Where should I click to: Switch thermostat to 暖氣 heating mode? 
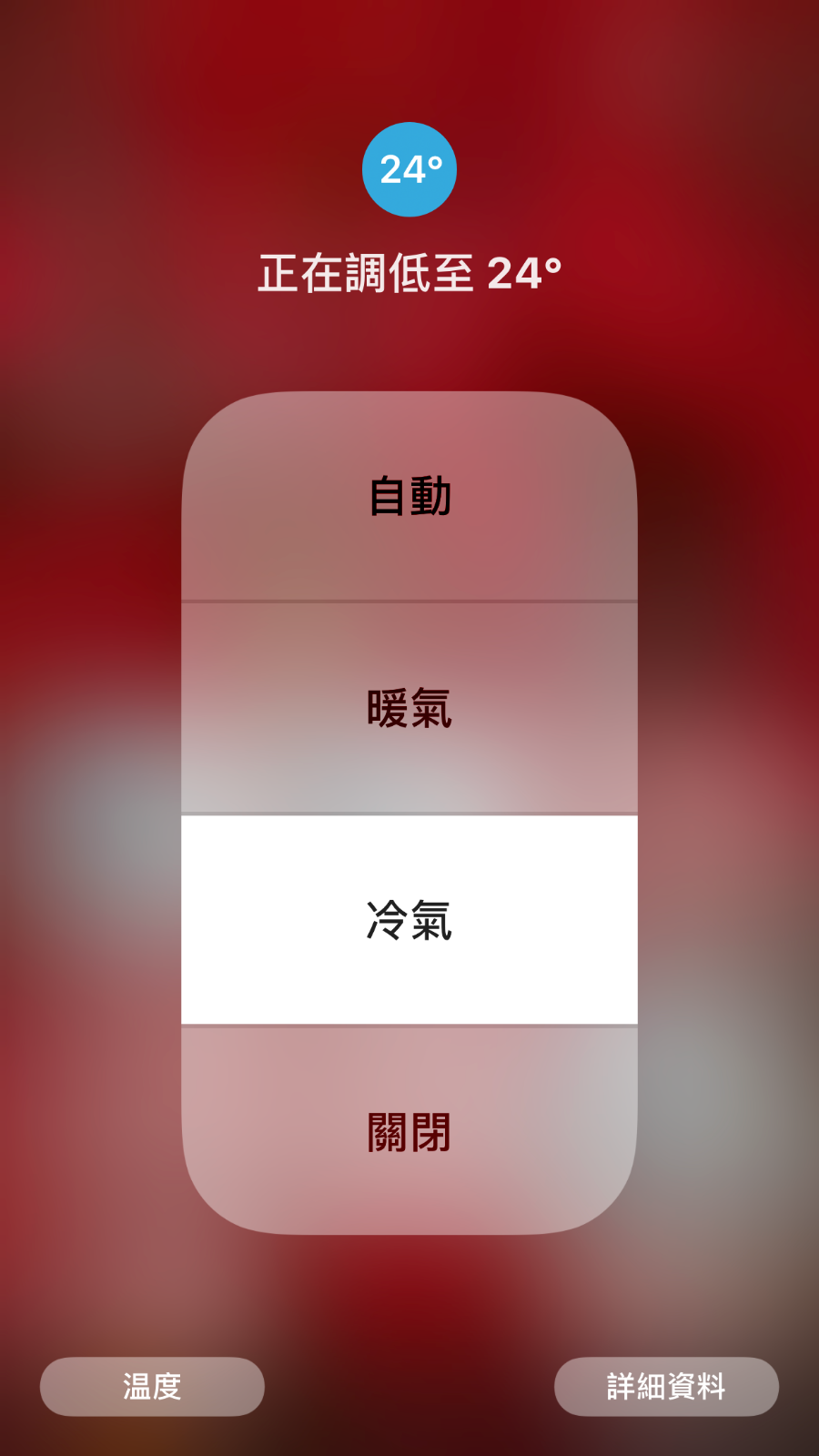409,708
